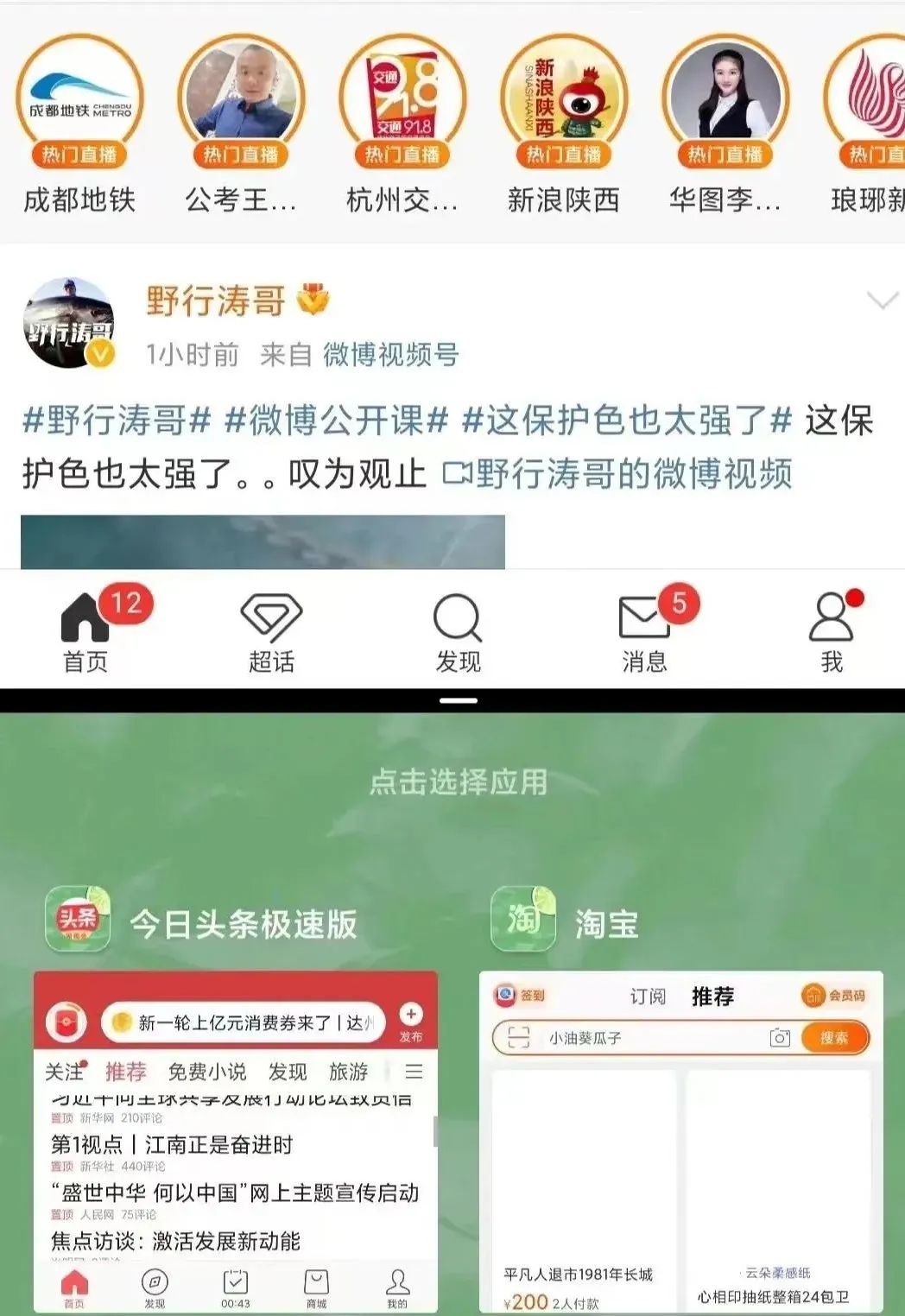Collapse the 野行涛哥 post via right chevron
905x1316 pixels.
tap(881, 301)
